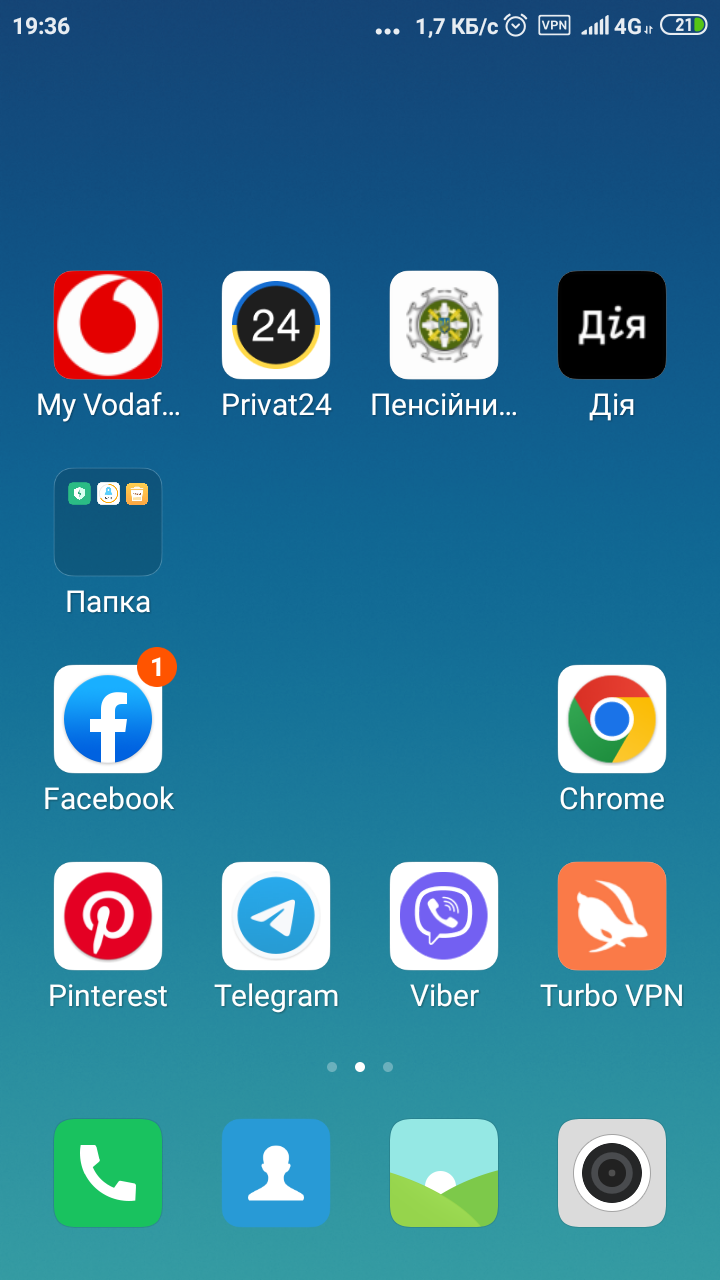This screenshot has height=1280, width=720.
Task: Open the phone dialer in dock
Action: (x=108, y=1173)
